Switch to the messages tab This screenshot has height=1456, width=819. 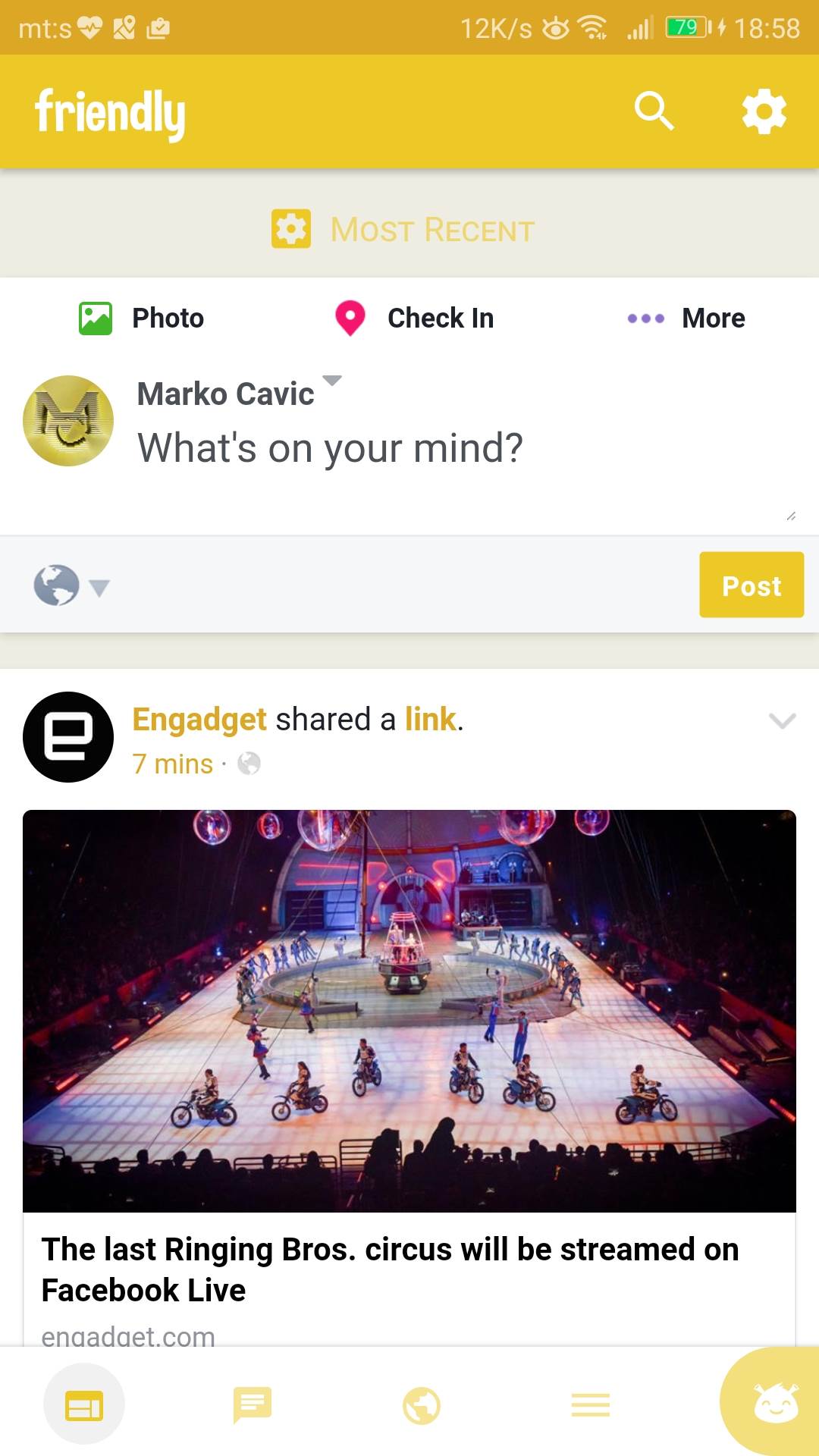pos(253,1405)
